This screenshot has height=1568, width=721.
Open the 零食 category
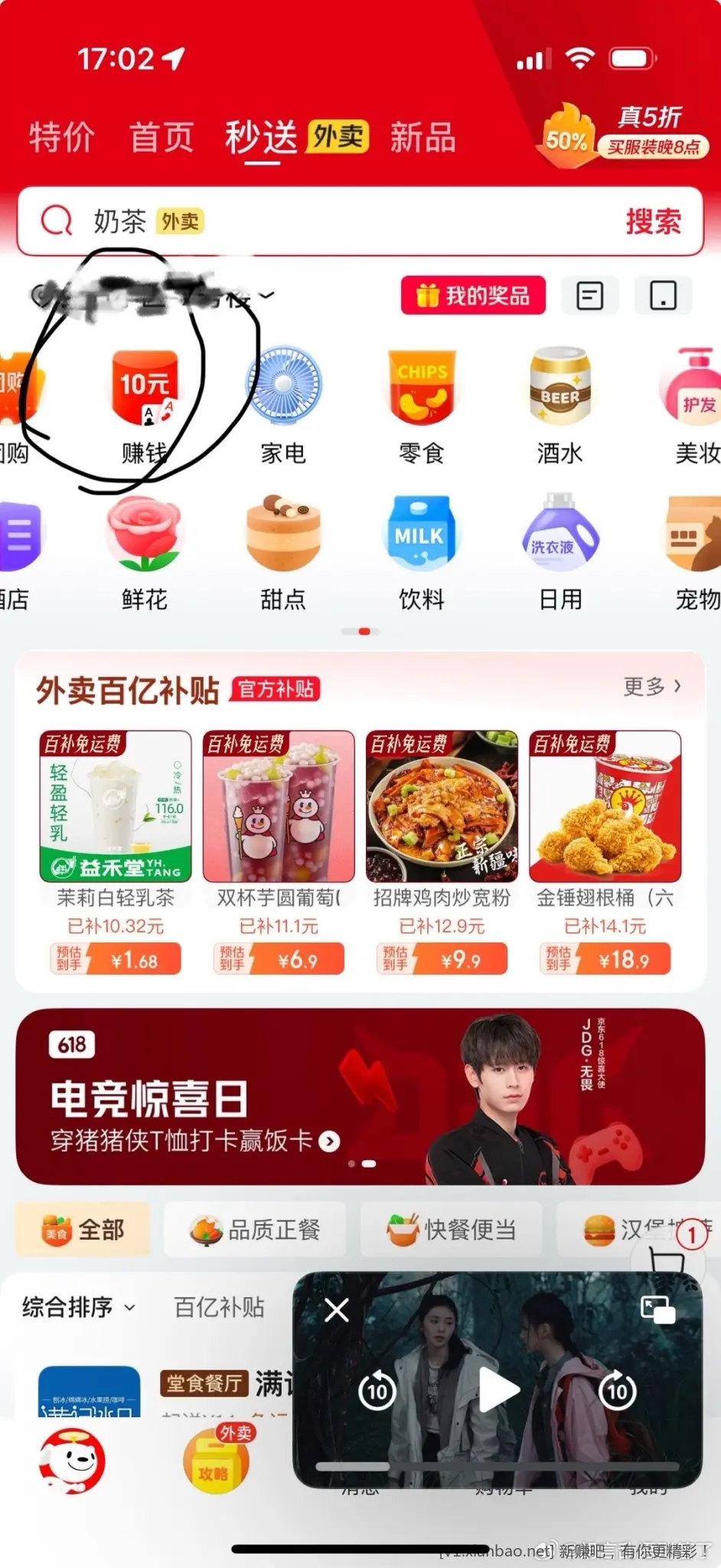[422, 406]
